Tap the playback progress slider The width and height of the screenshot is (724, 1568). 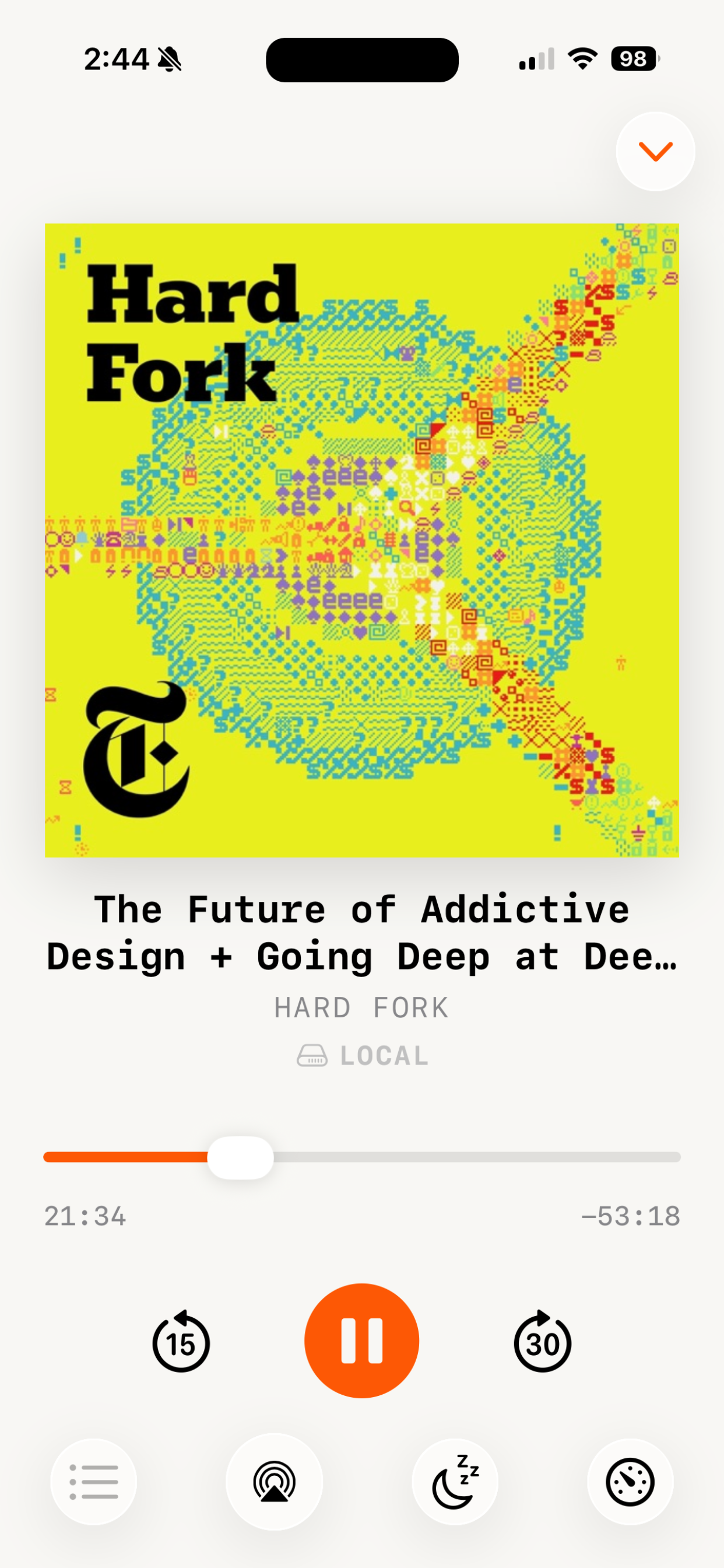pos(362,1157)
